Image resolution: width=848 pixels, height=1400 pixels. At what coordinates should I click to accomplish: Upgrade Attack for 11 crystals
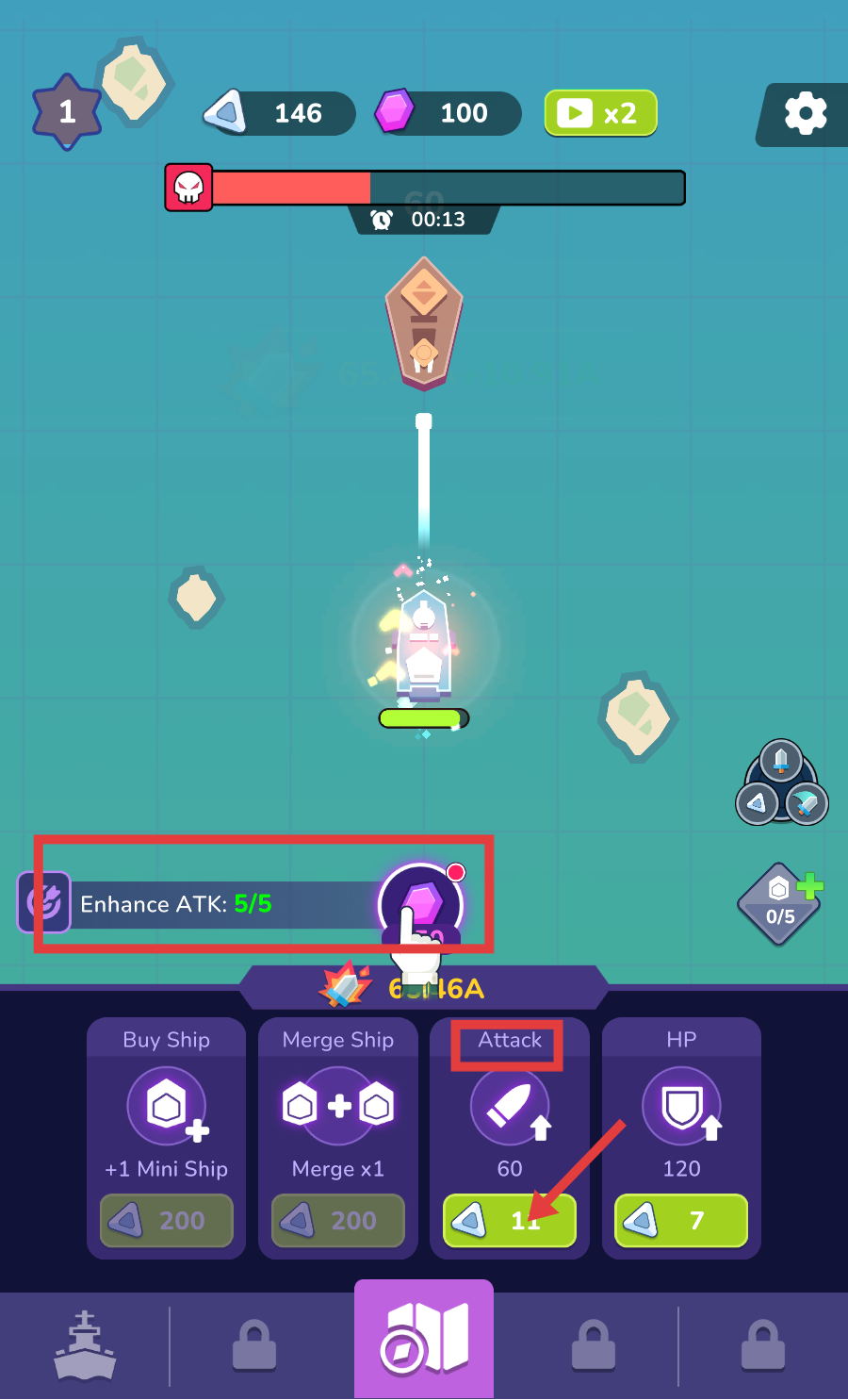[x=510, y=1221]
